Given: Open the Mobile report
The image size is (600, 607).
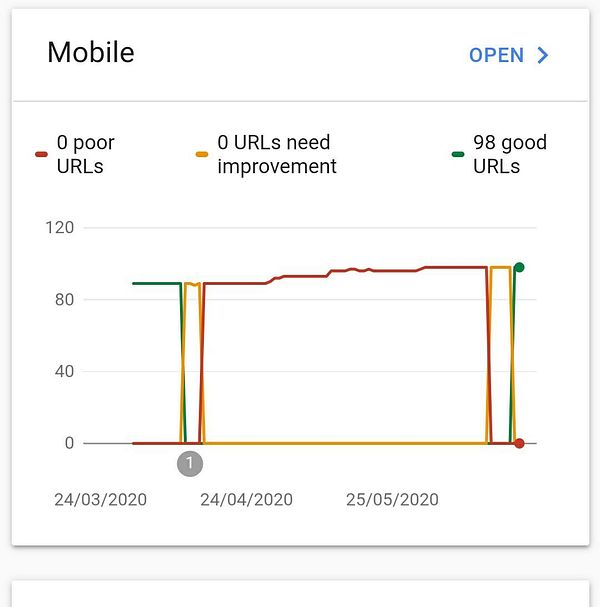Looking at the screenshot, I should pyautogui.click(x=509, y=55).
